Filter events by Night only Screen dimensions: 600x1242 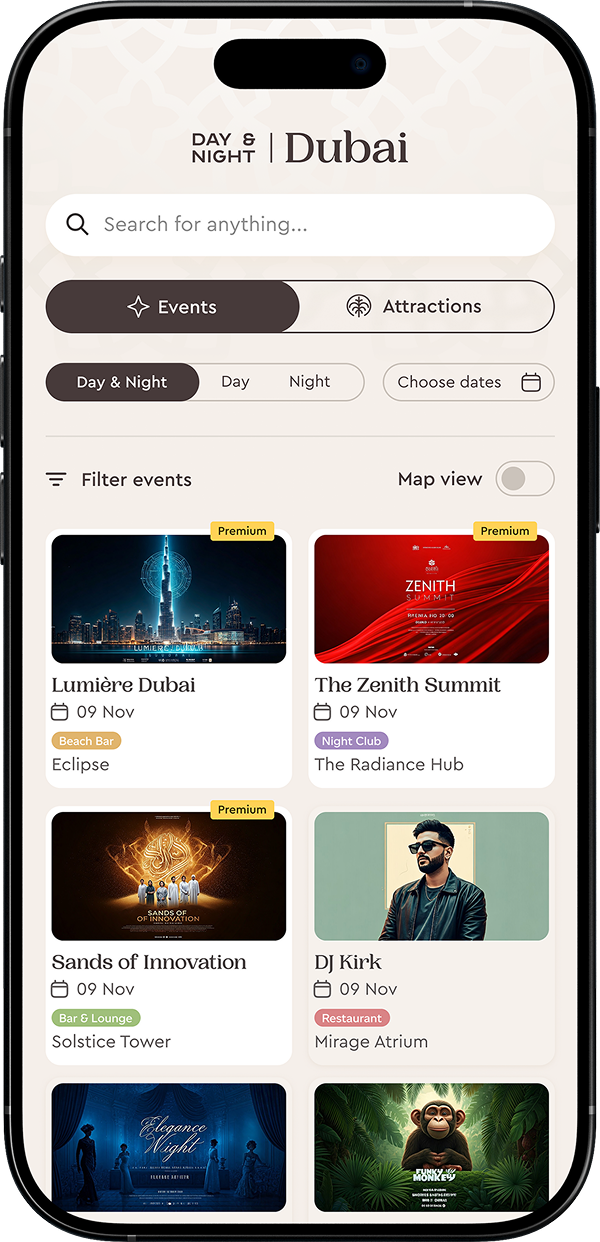click(x=309, y=382)
